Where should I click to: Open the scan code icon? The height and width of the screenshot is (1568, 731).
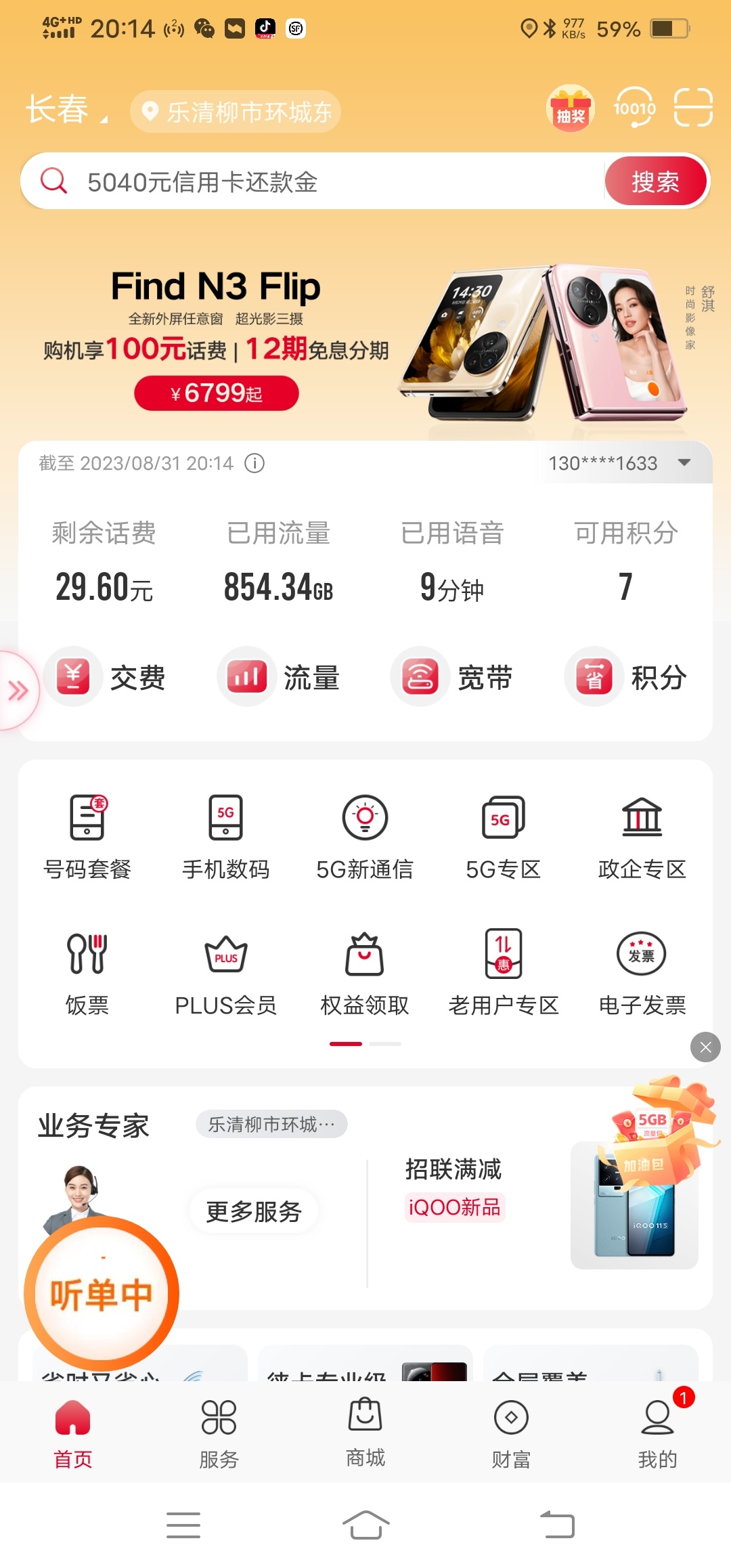[693, 108]
